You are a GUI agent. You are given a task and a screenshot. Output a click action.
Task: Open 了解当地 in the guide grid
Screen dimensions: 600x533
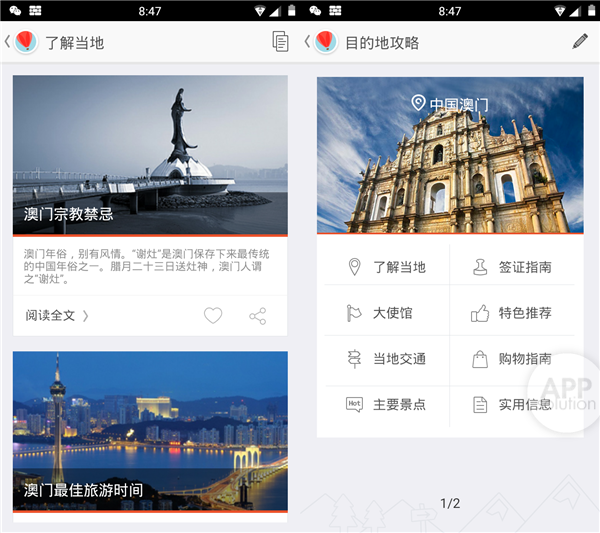pyautogui.click(x=386, y=267)
